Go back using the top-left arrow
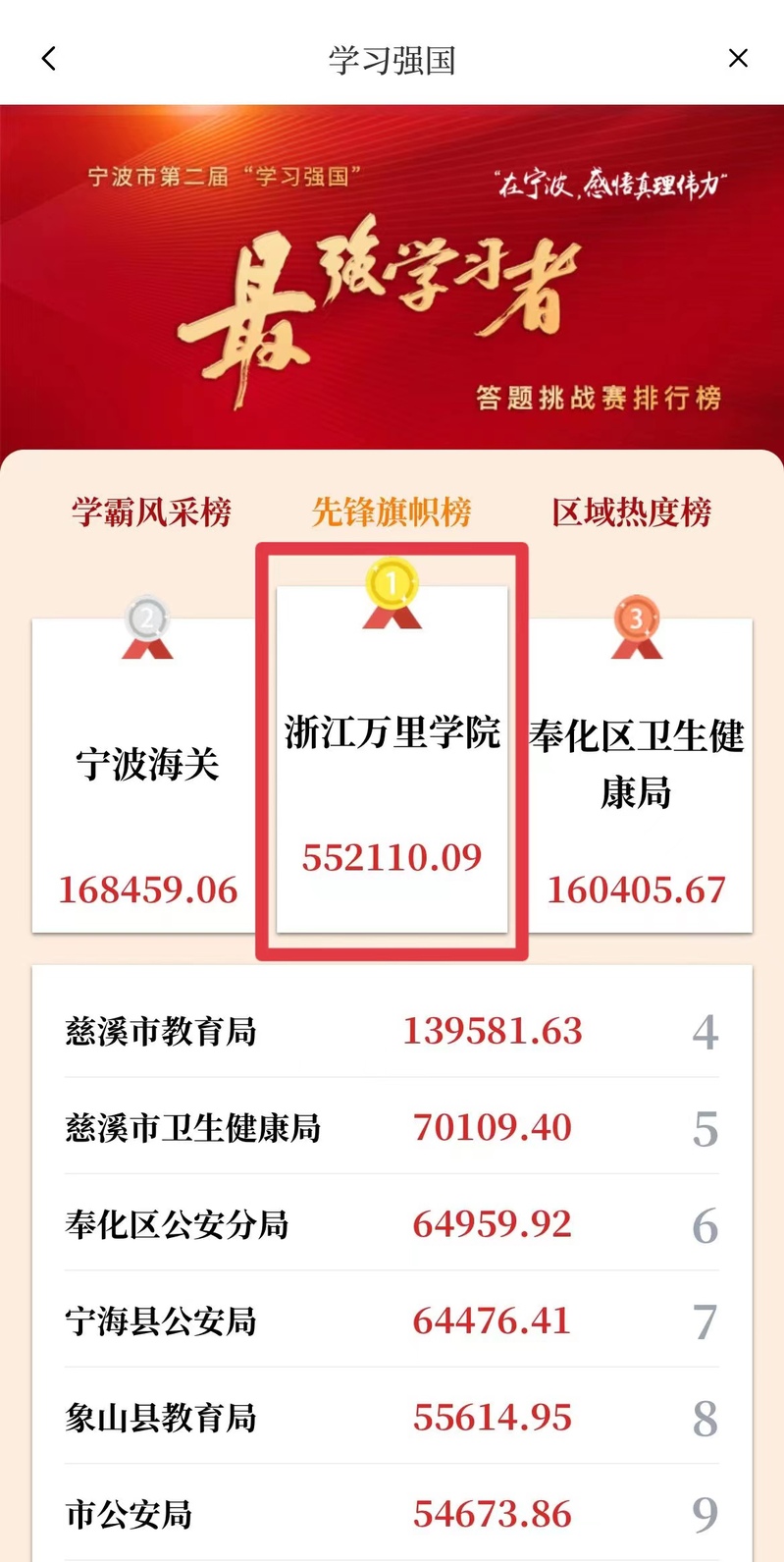This screenshot has width=784, height=1562. tap(49, 59)
